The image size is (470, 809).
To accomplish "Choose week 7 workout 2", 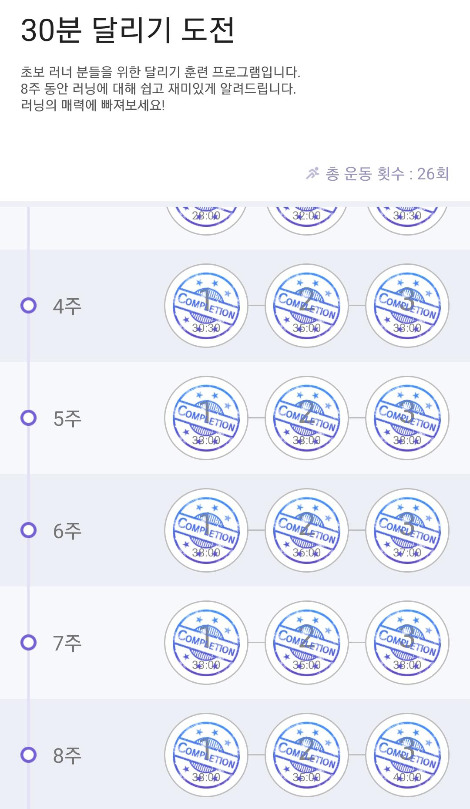I will tap(307, 643).
